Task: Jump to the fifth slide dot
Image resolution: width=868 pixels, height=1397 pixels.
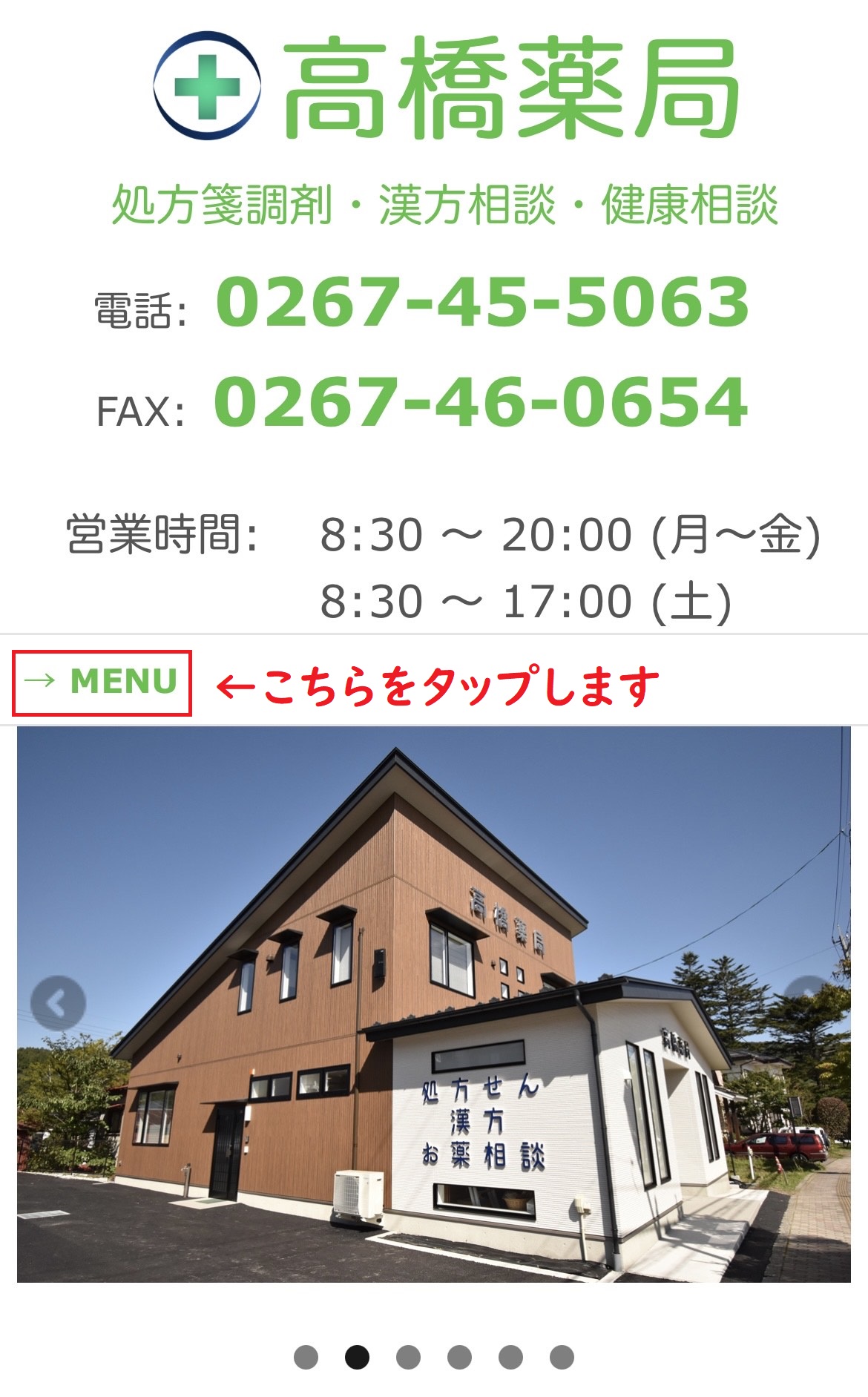Action: [x=510, y=1357]
